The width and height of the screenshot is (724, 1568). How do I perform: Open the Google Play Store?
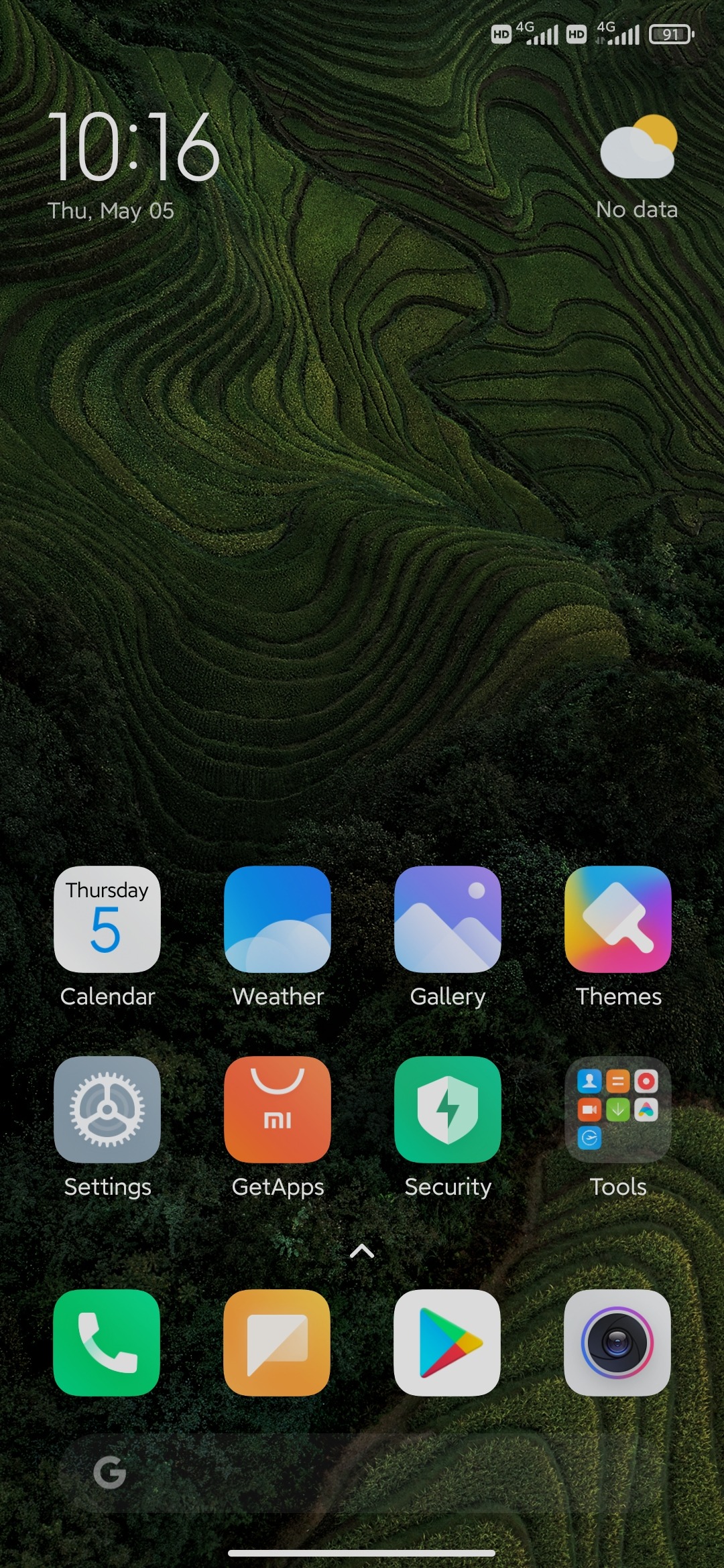pos(448,1343)
